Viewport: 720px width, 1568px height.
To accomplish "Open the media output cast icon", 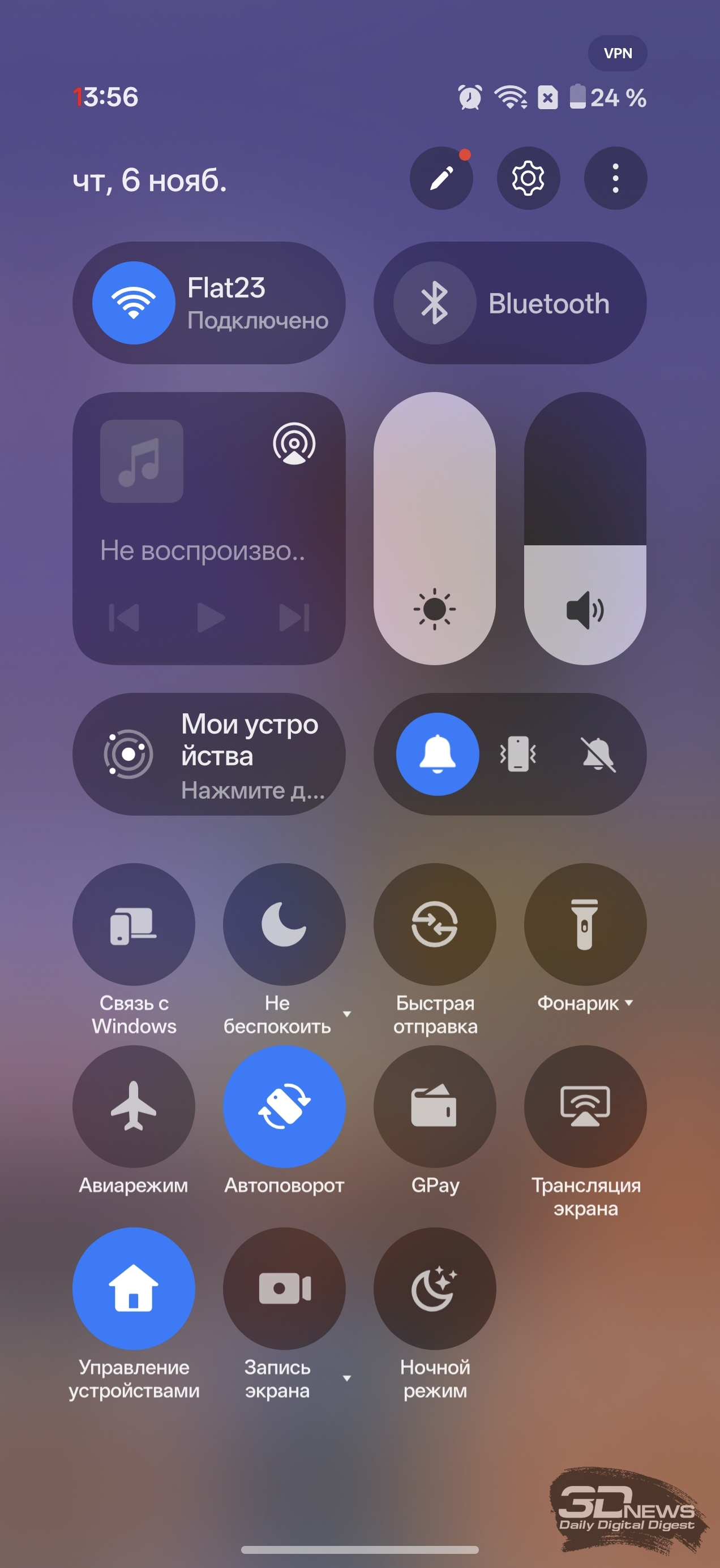I will coord(294,443).
